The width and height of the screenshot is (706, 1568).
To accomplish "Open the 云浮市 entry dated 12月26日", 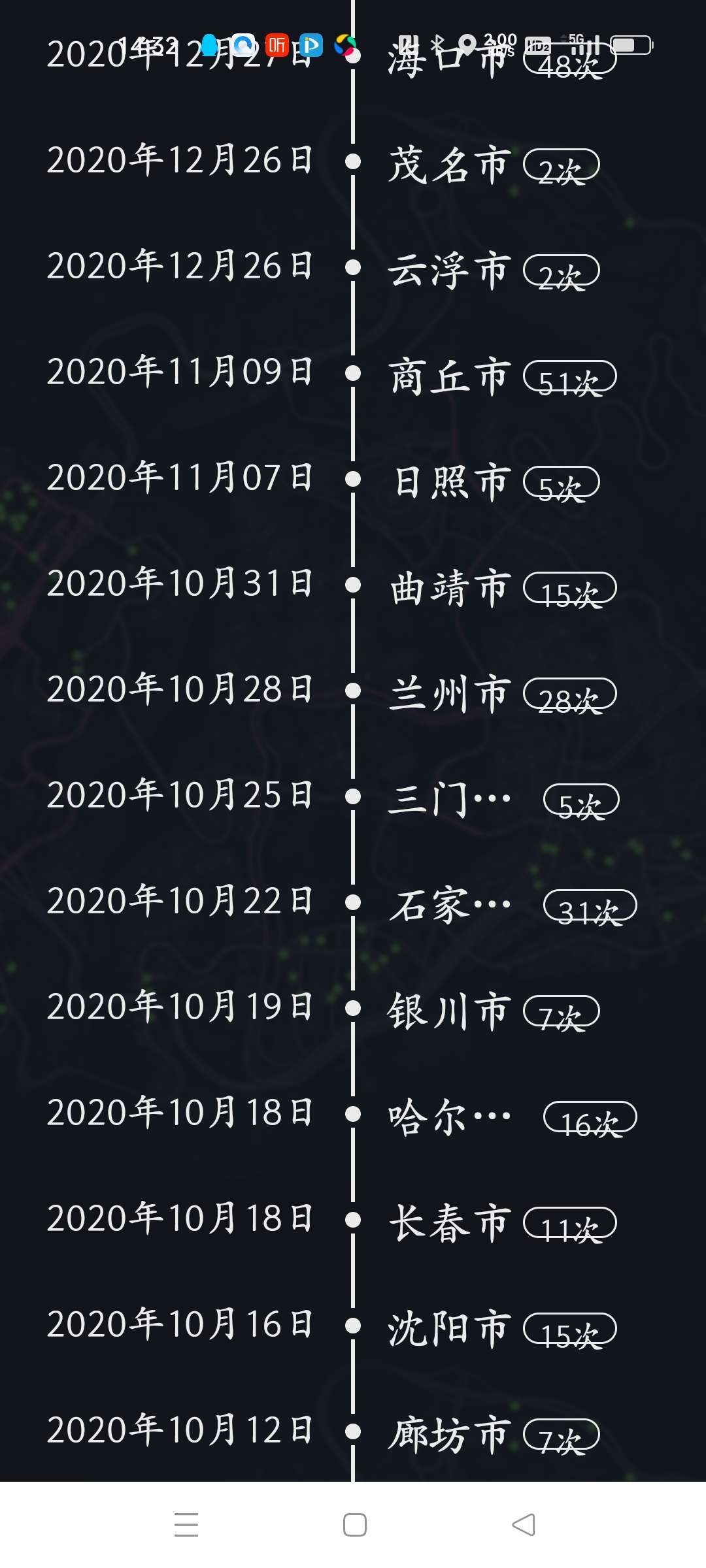I will pyautogui.click(x=448, y=269).
